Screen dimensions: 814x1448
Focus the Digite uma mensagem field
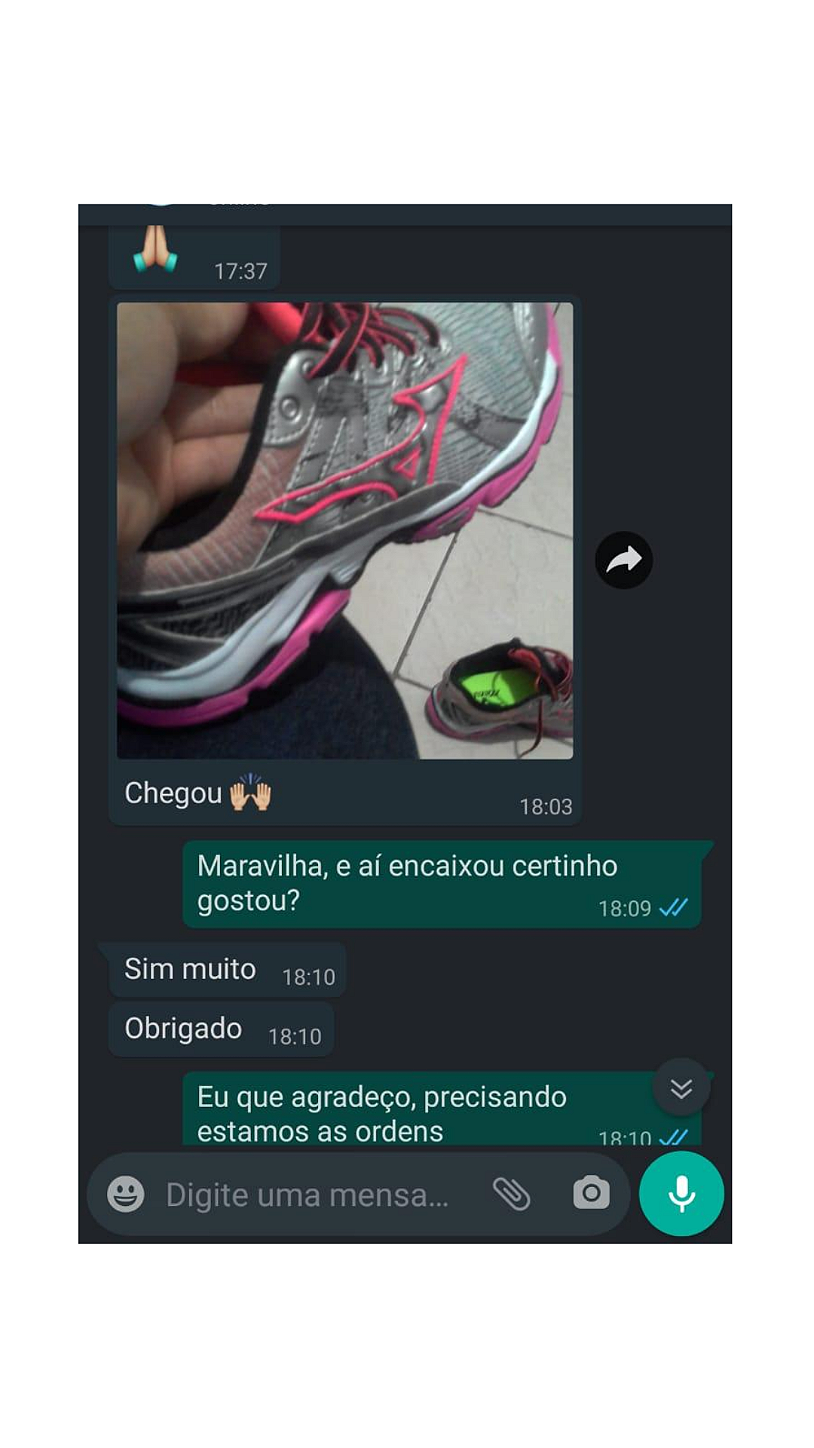pyautogui.click(x=310, y=1195)
